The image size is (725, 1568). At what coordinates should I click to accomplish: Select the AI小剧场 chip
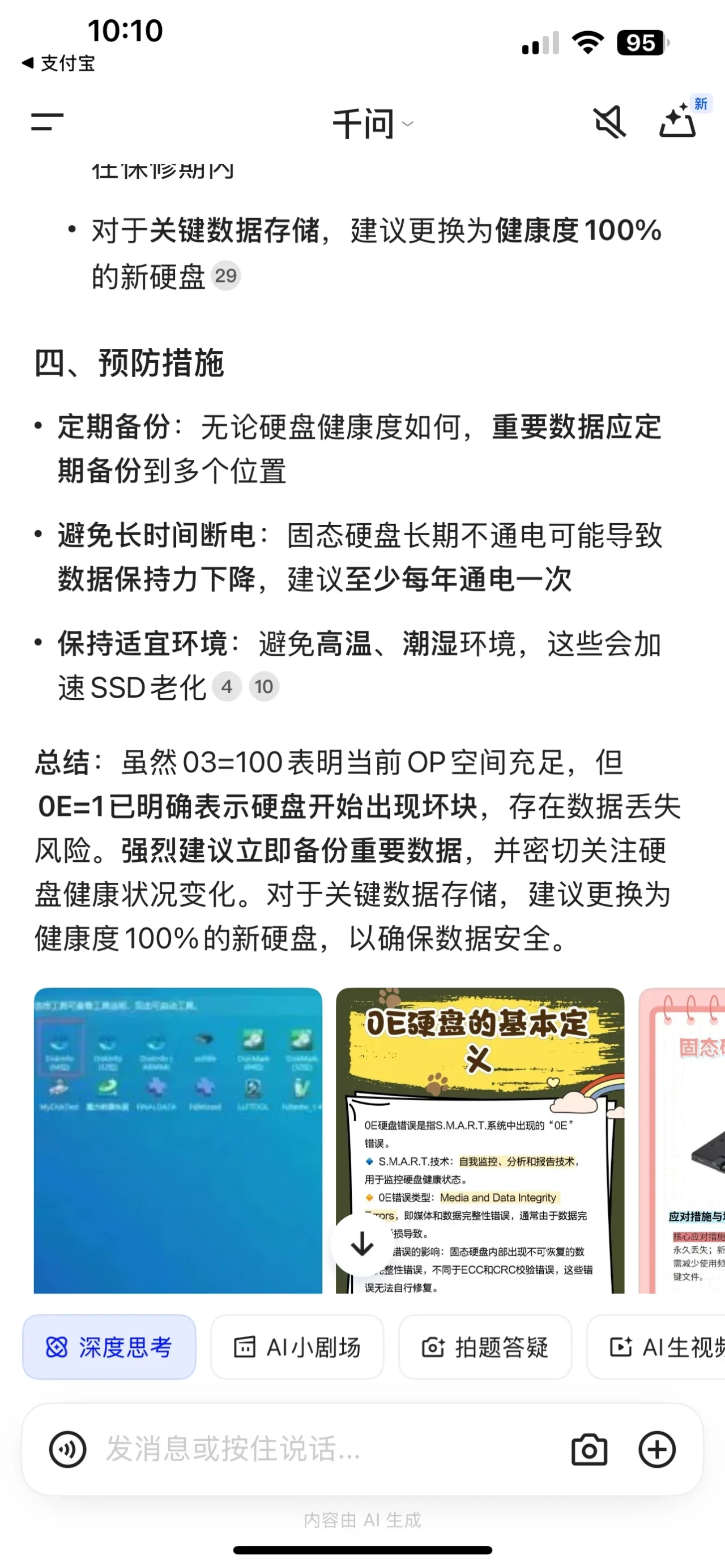coord(297,1347)
